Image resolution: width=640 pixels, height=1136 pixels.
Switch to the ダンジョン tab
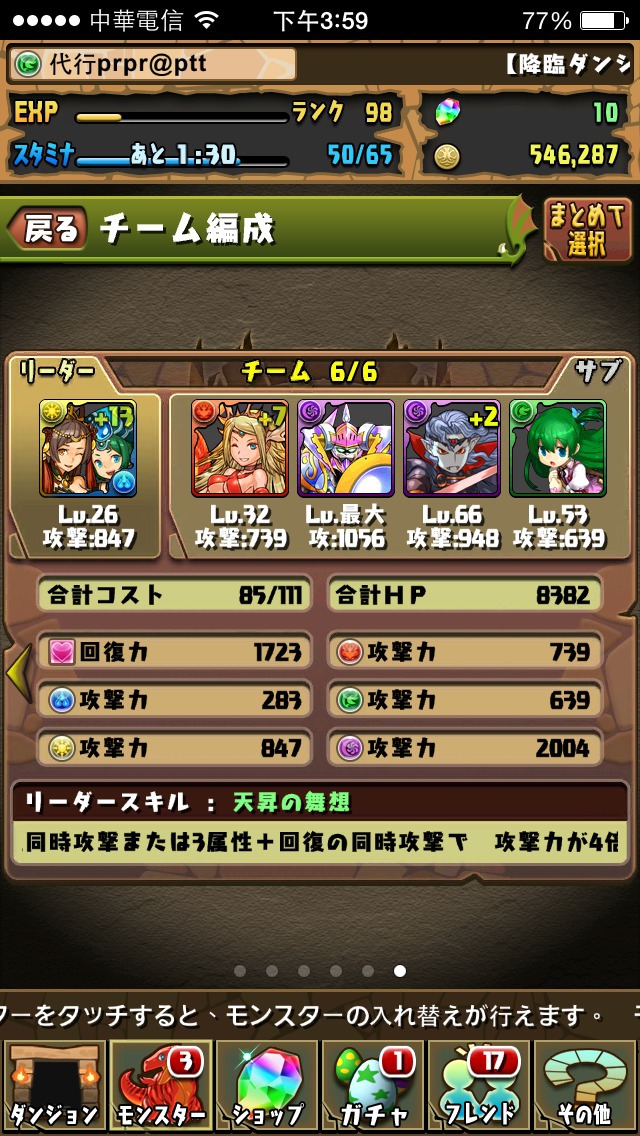[53, 1086]
